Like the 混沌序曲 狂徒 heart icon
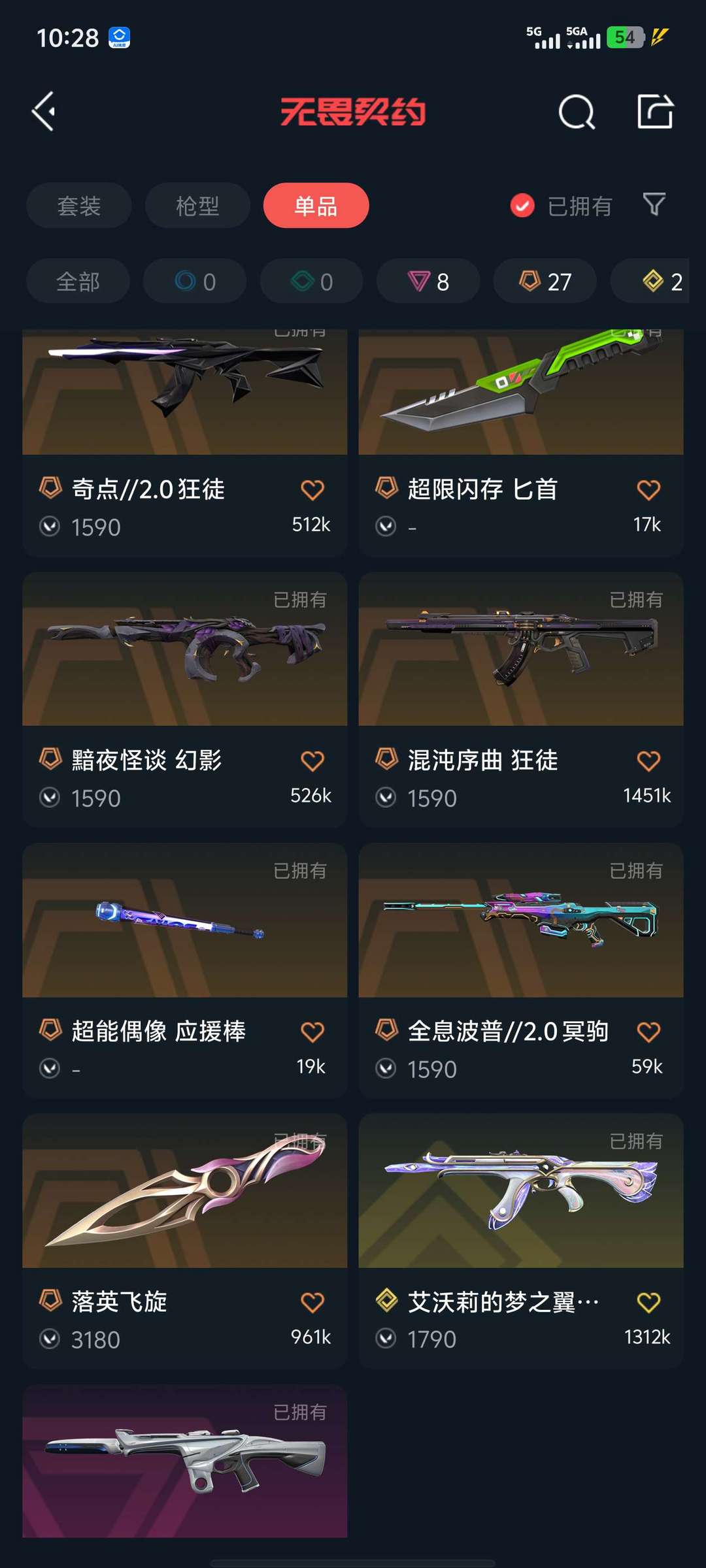706x1568 pixels. 648,761
